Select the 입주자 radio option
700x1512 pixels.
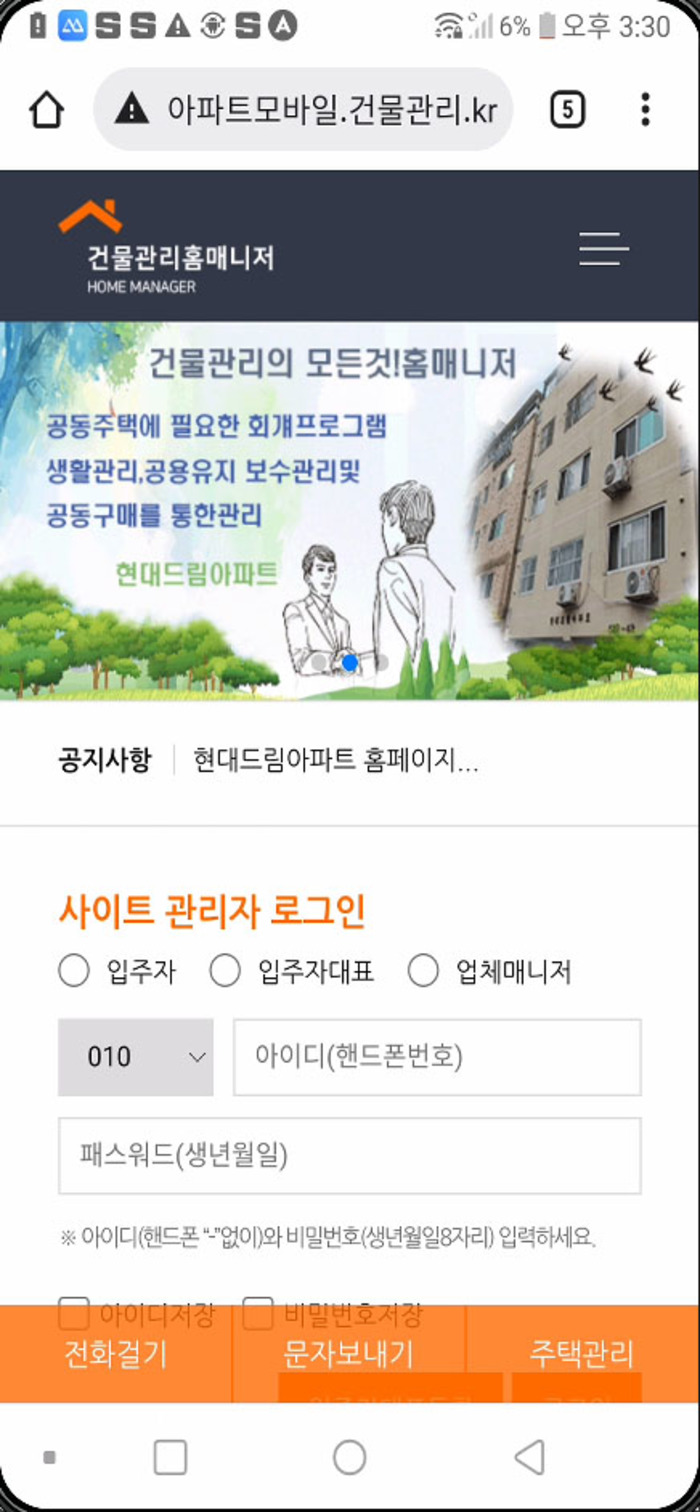(x=74, y=970)
